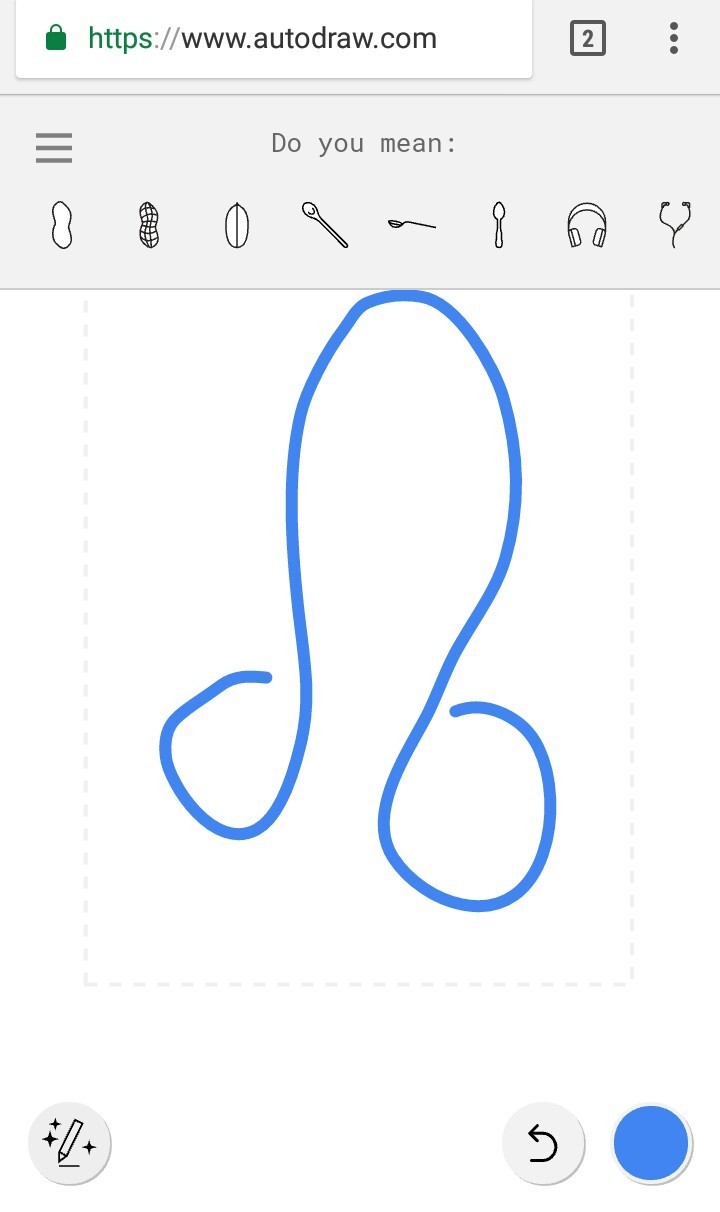
Task: Choose the earbuds suggestion
Action: click(675, 225)
